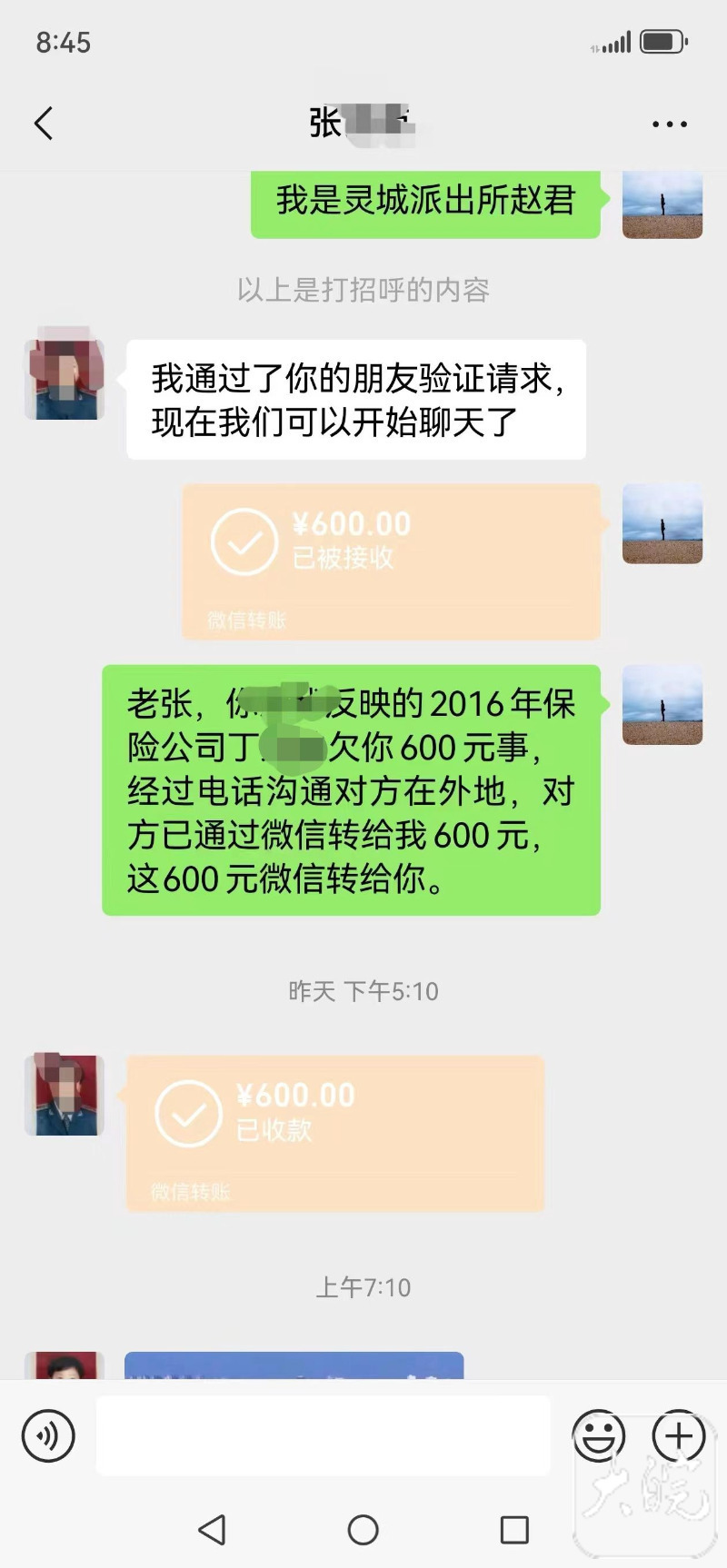Tap my avatar beside the 老张 message
This screenshot has height=1568, width=727.
click(662, 705)
